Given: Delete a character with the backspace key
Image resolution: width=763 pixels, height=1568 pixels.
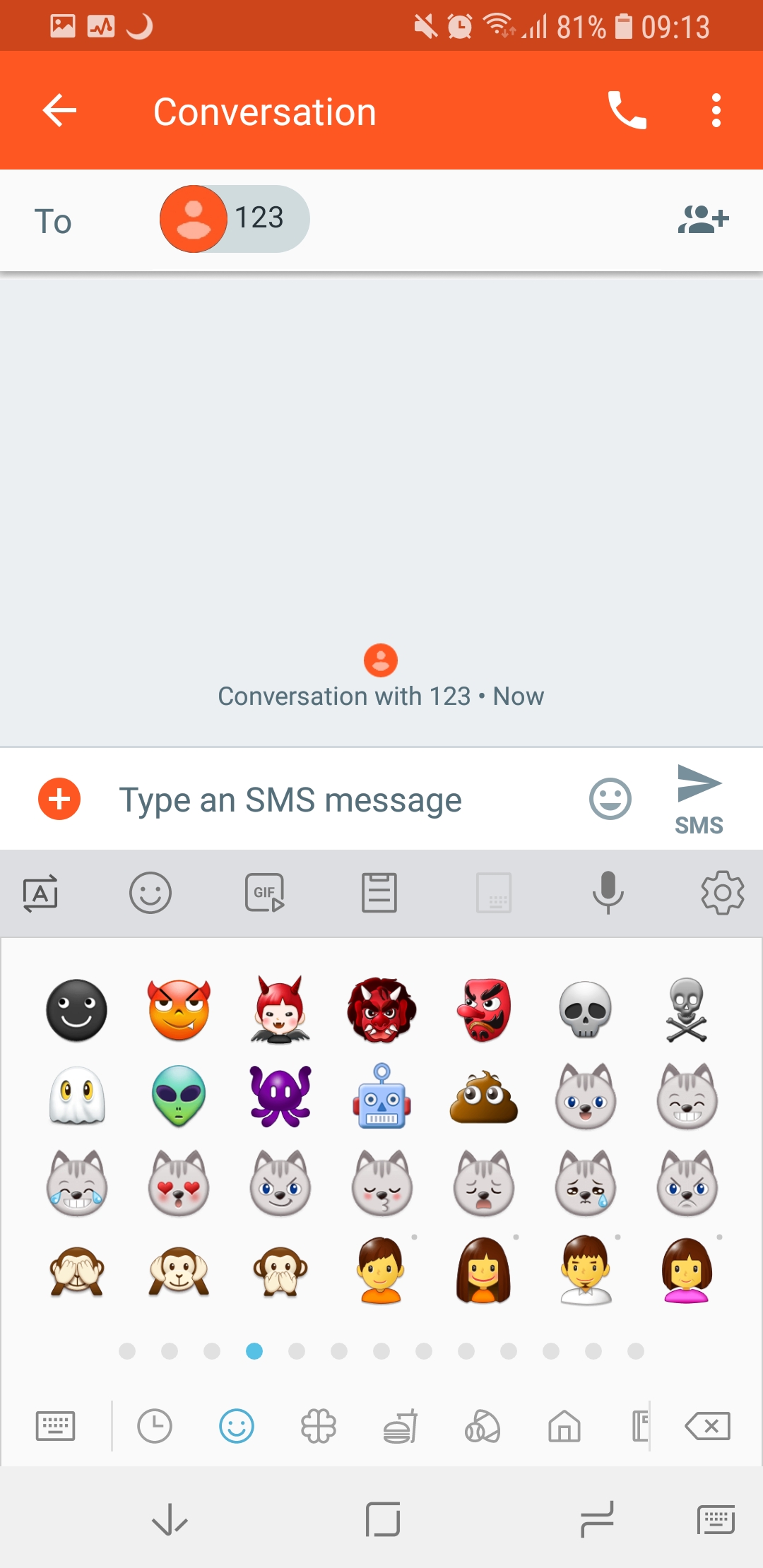Looking at the screenshot, I should pyautogui.click(x=708, y=1426).
